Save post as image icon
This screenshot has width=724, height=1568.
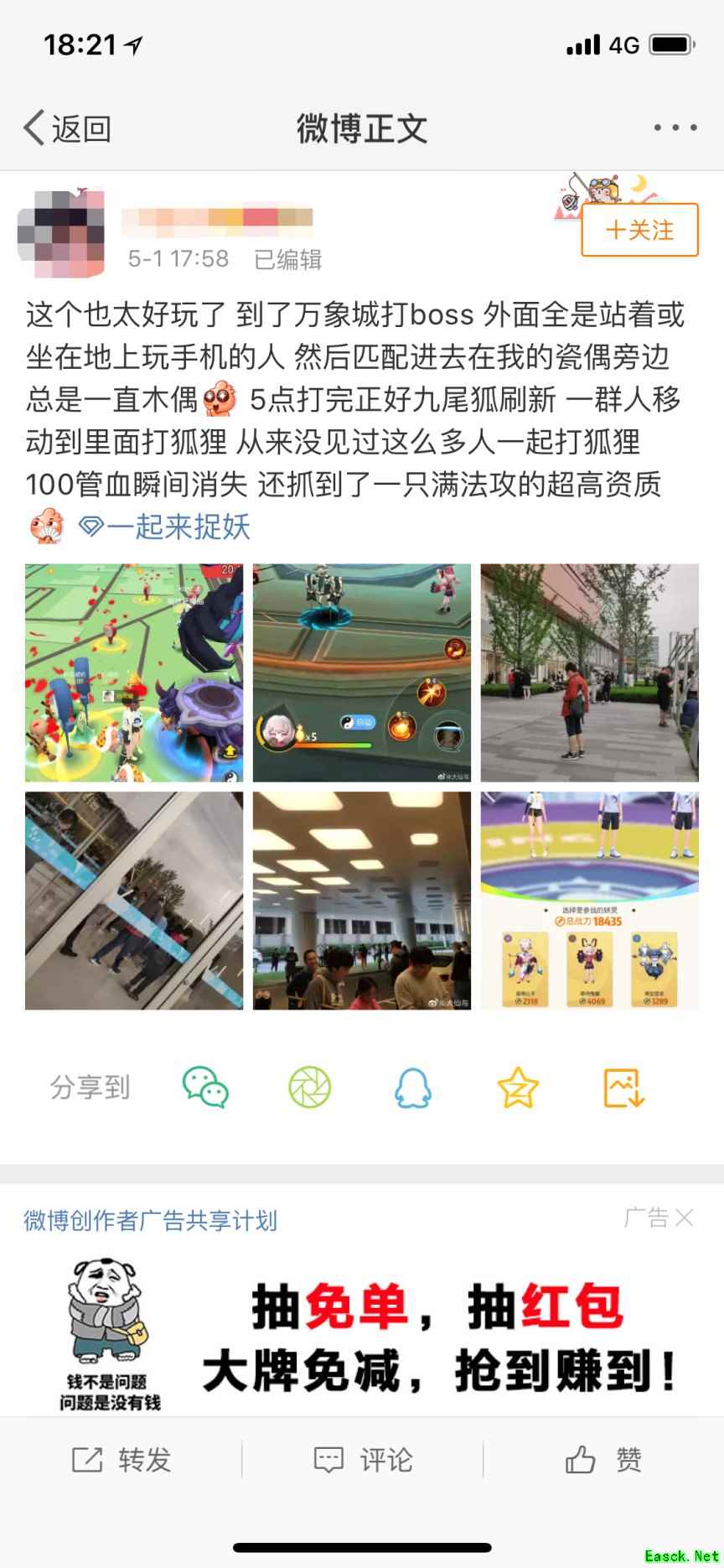pos(623,1088)
